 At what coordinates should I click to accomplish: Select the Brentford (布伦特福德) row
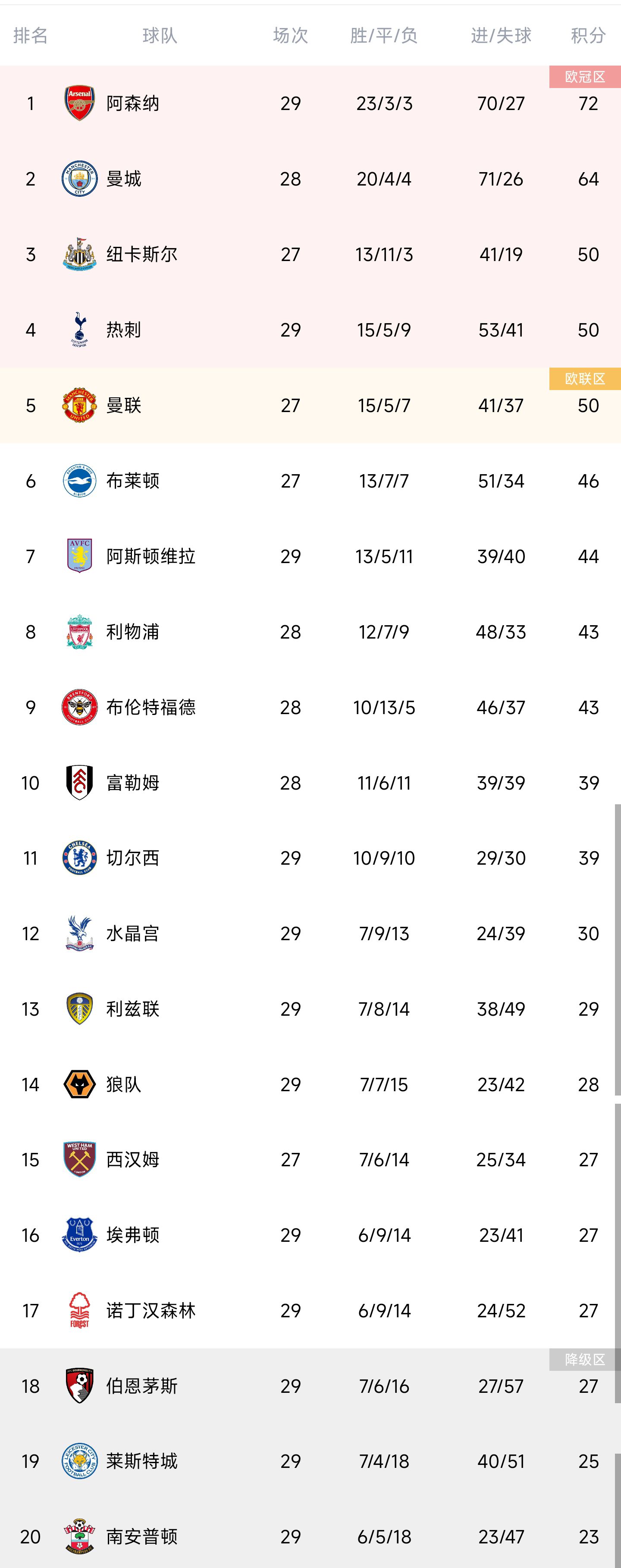150,707
